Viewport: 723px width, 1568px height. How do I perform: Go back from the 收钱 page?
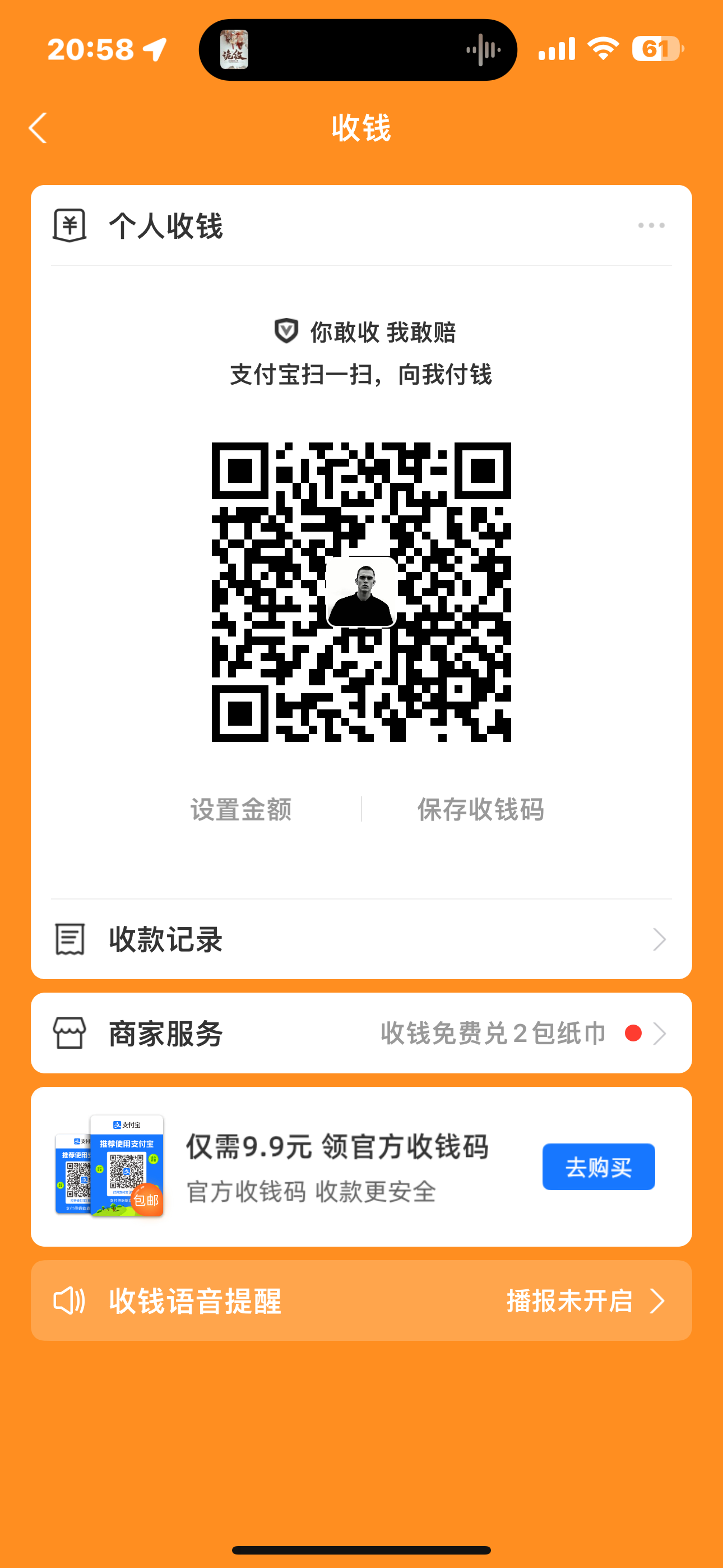tap(38, 128)
